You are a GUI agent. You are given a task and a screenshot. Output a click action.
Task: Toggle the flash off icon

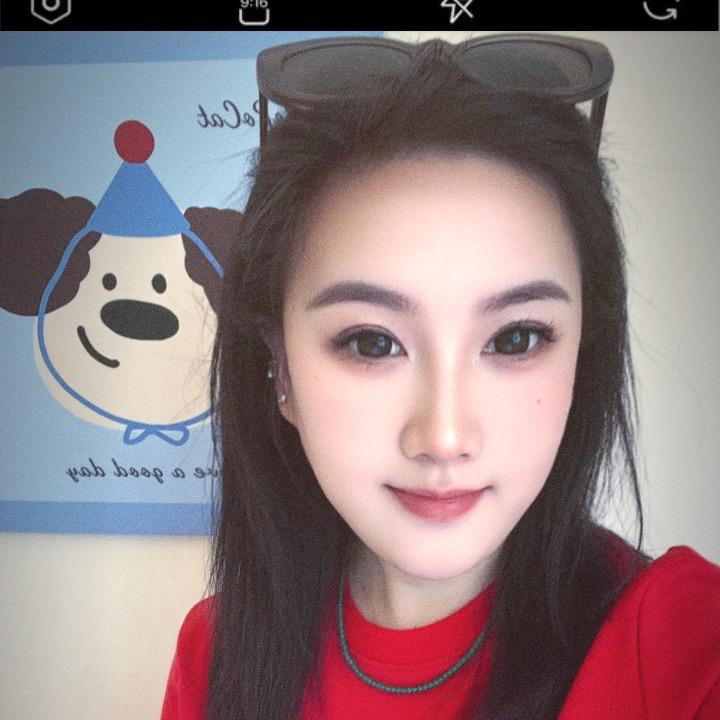click(x=457, y=7)
